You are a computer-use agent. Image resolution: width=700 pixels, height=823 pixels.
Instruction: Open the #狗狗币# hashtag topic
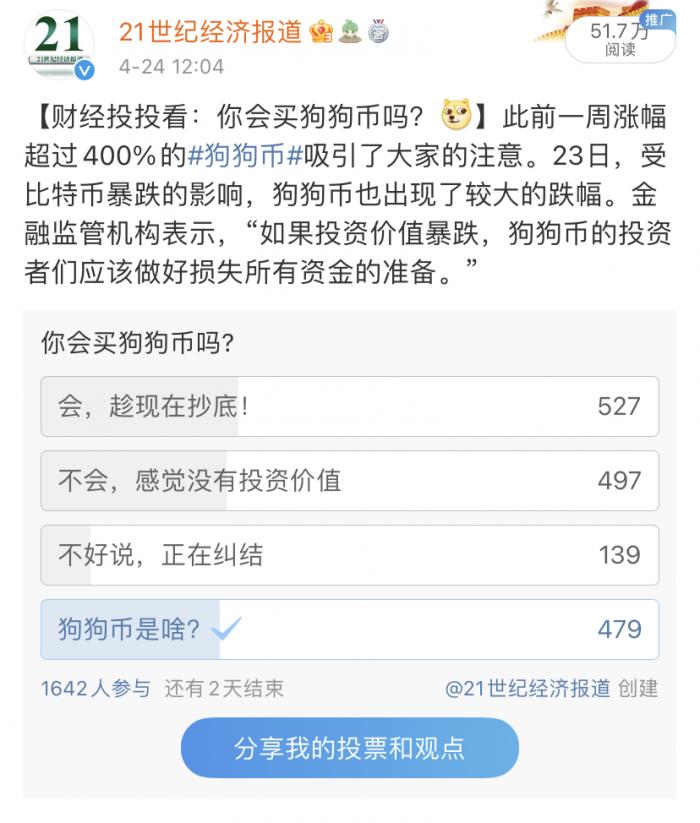click(245, 156)
